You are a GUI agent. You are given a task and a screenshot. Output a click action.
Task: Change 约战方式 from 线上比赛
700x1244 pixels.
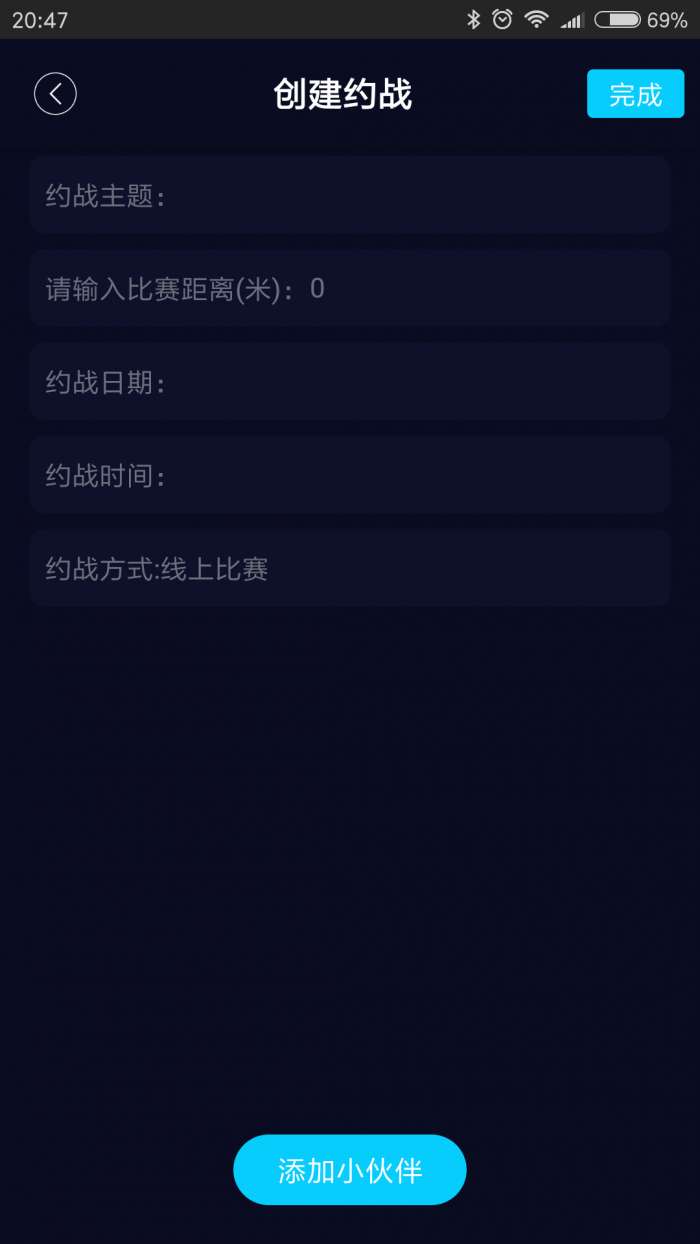[x=349, y=569]
